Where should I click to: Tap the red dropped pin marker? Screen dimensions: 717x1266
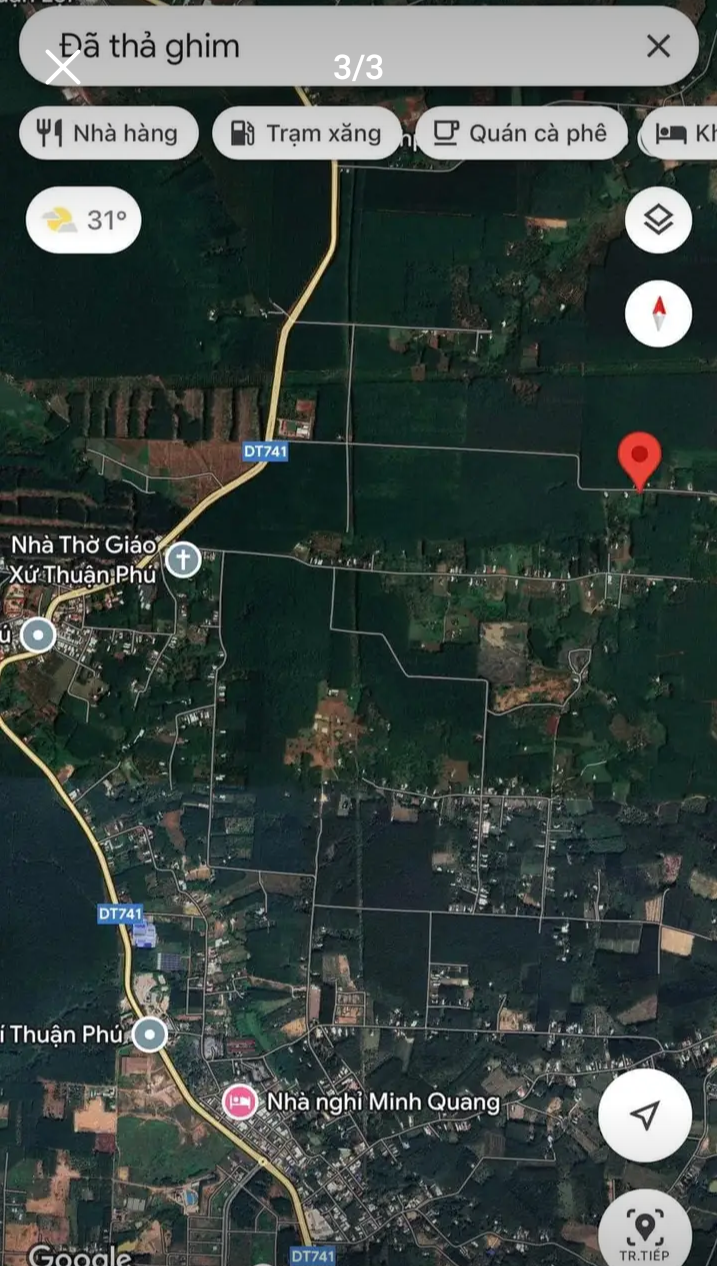tap(640, 460)
